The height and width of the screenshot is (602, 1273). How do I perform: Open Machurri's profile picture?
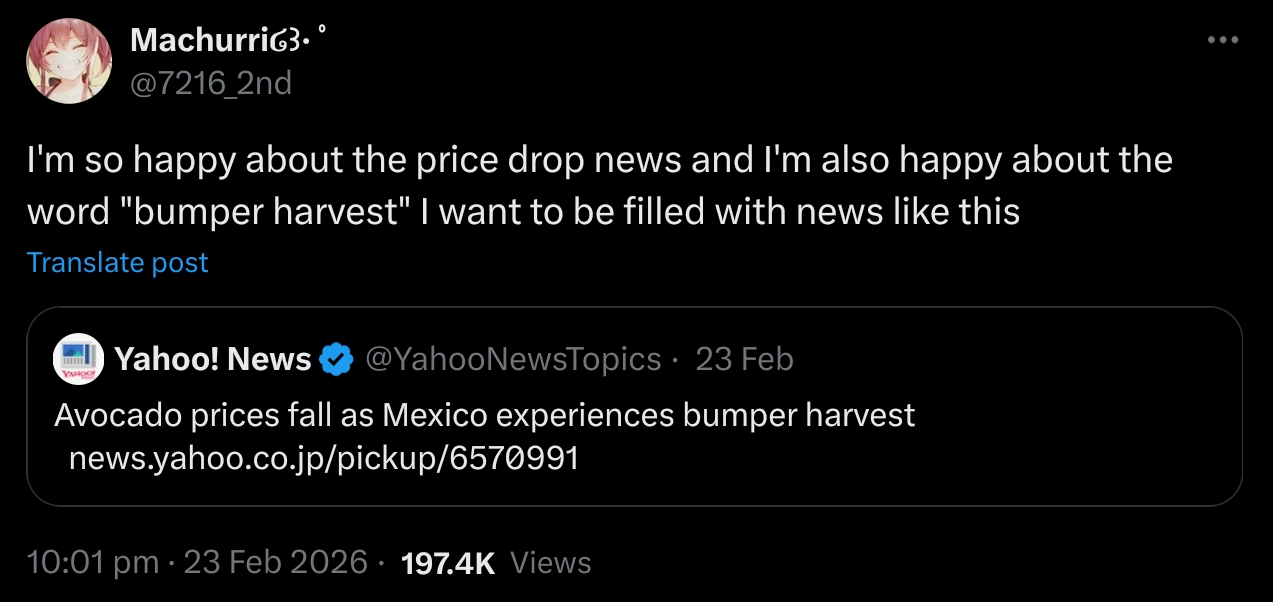tap(69, 61)
